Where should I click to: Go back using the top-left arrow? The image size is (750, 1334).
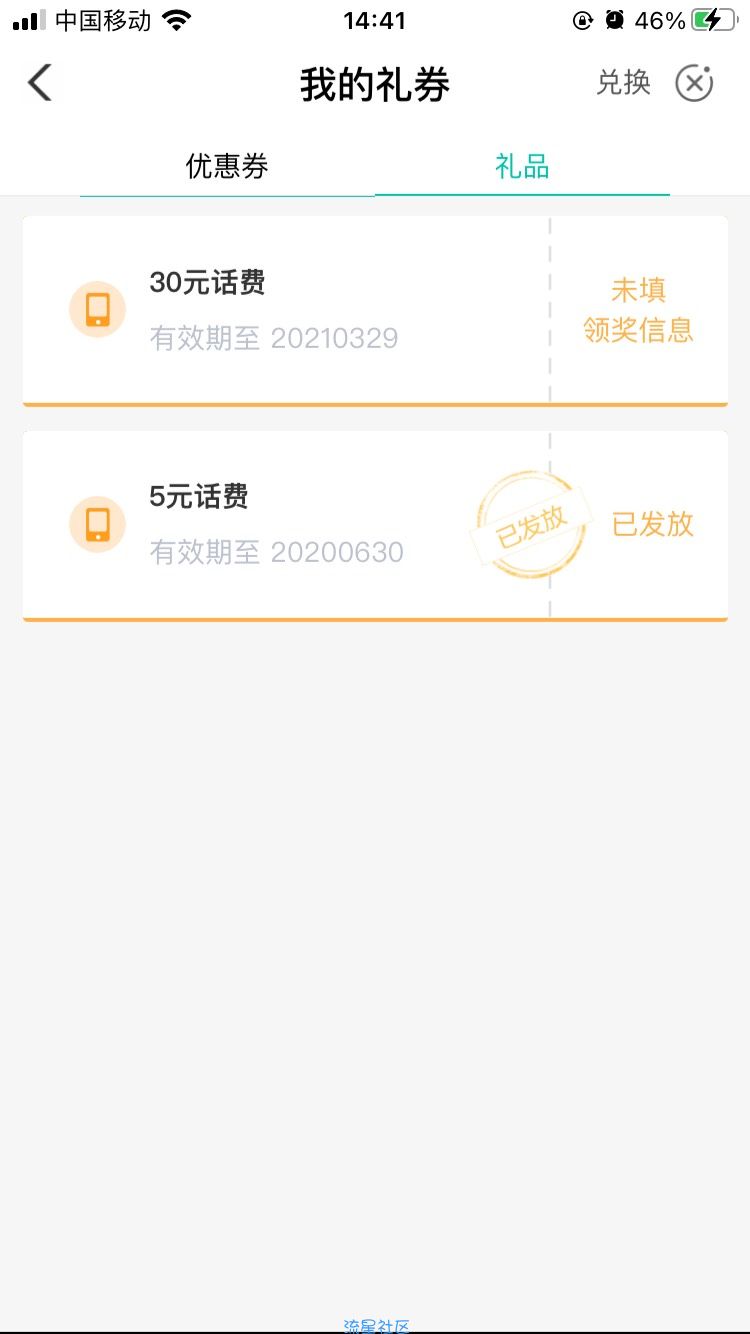(x=39, y=83)
